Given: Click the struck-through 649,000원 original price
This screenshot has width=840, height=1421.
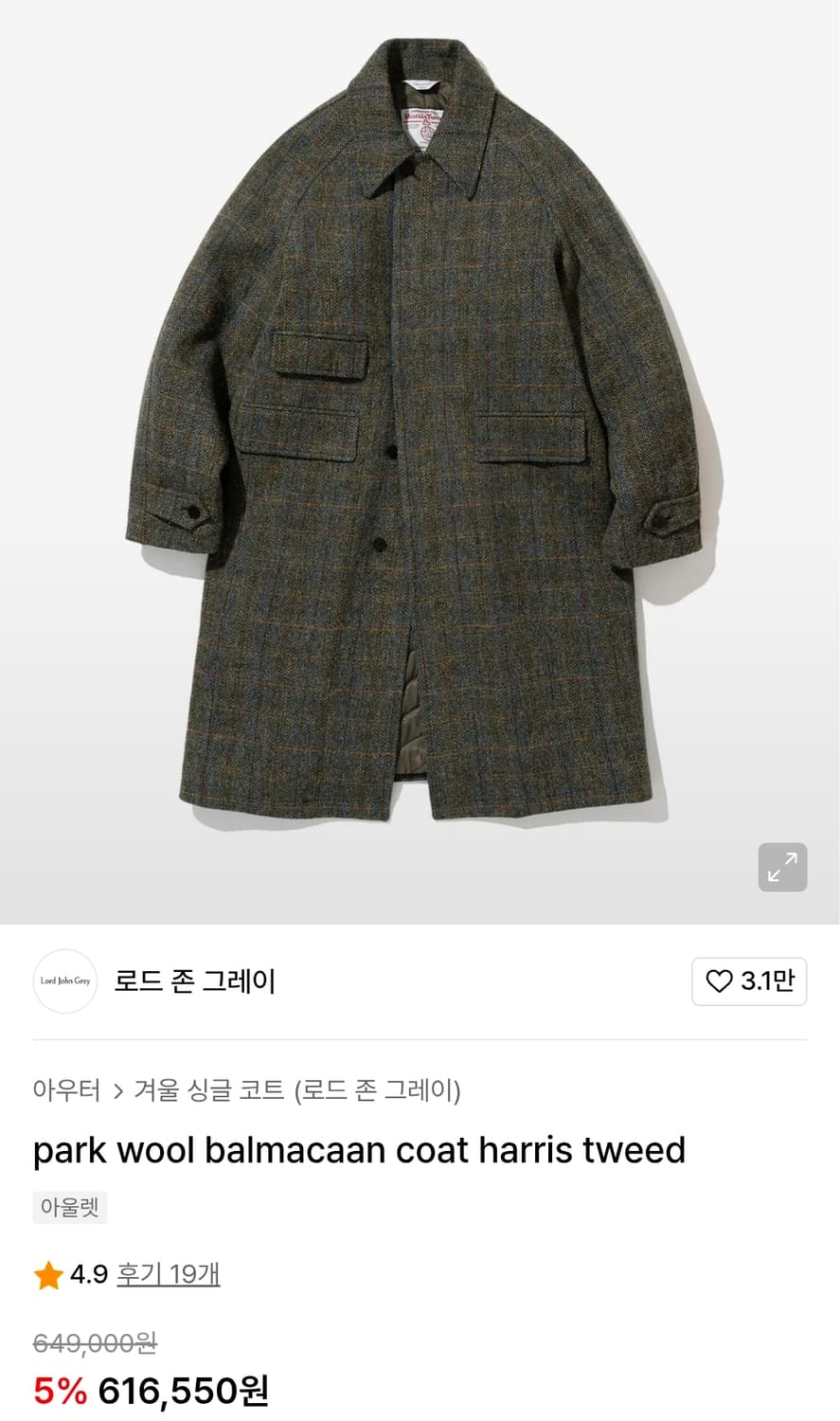Looking at the screenshot, I should pyautogui.click(x=93, y=1342).
